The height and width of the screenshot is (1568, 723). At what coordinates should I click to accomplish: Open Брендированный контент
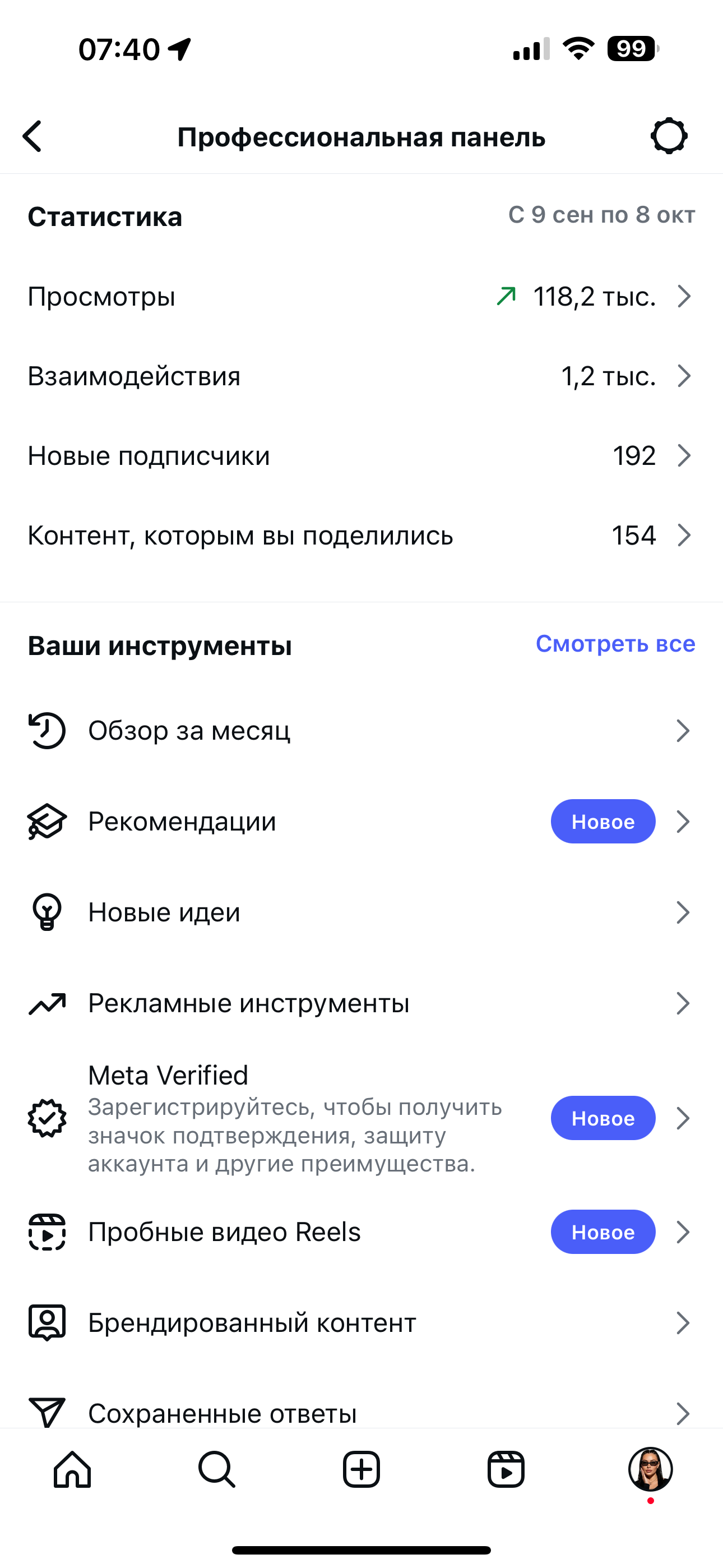[361, 1323]
